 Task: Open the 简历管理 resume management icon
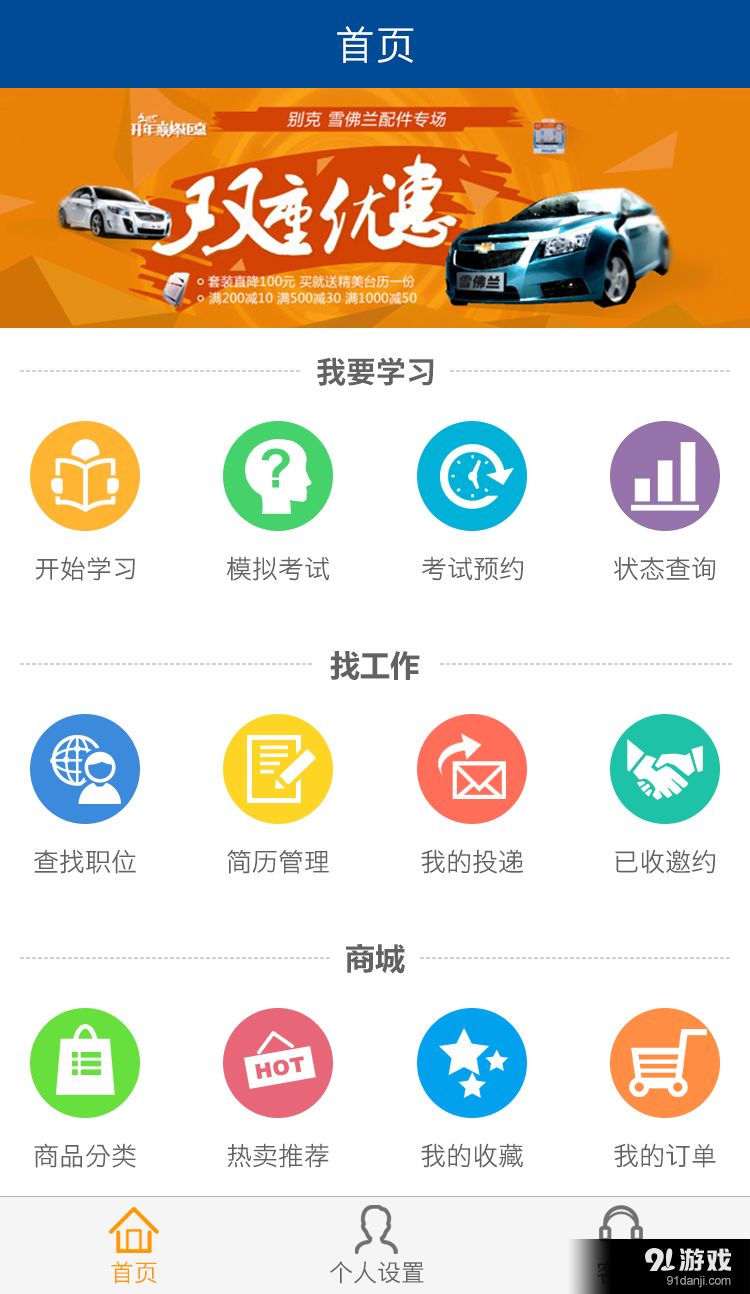[x=278, y=769]
